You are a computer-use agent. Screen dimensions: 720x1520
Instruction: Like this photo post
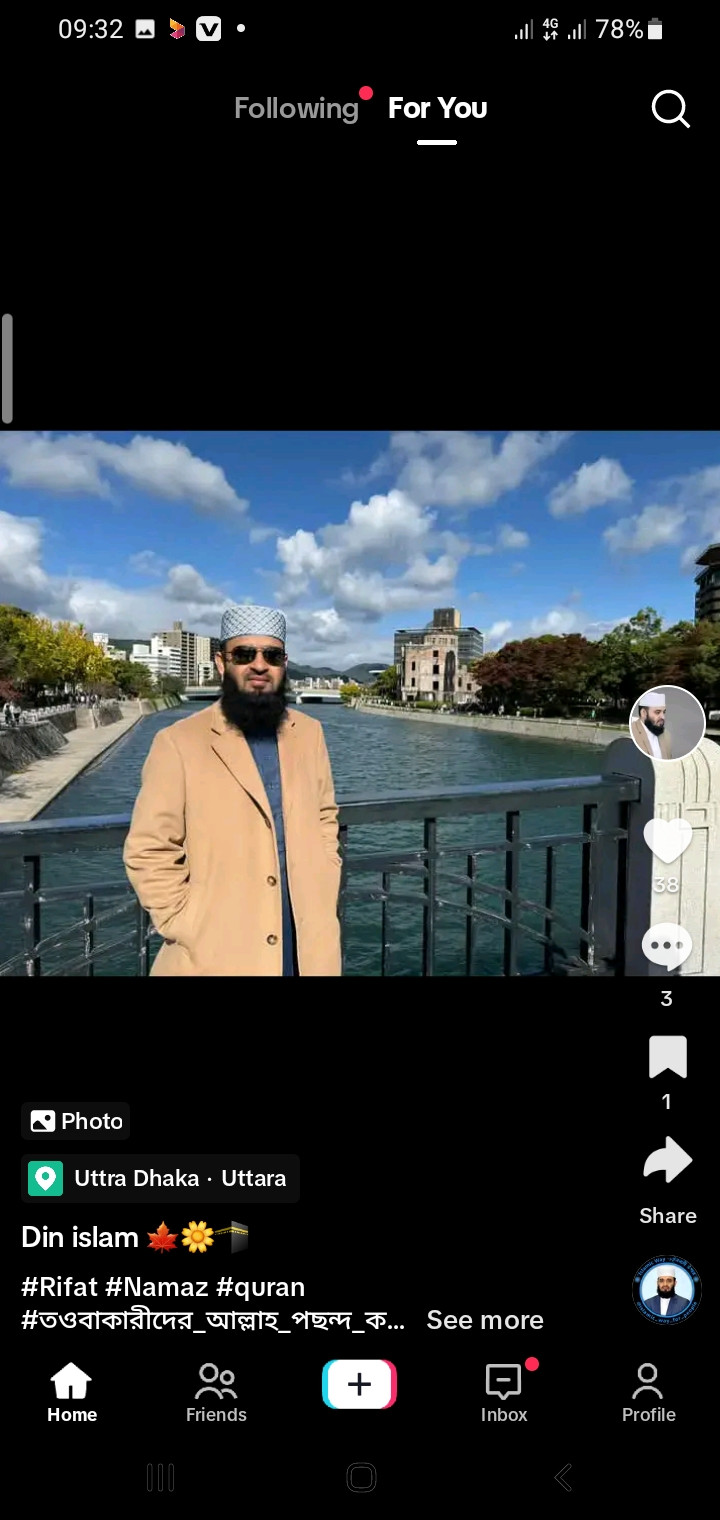click(667, 841)
